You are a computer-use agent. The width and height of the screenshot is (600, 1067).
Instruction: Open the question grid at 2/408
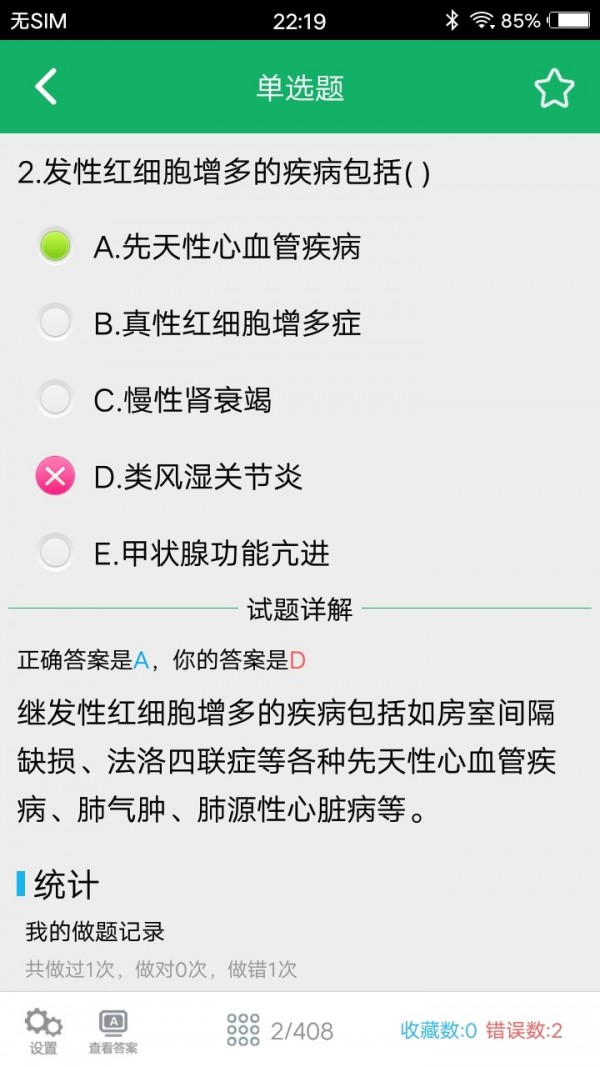[280, 1030]
